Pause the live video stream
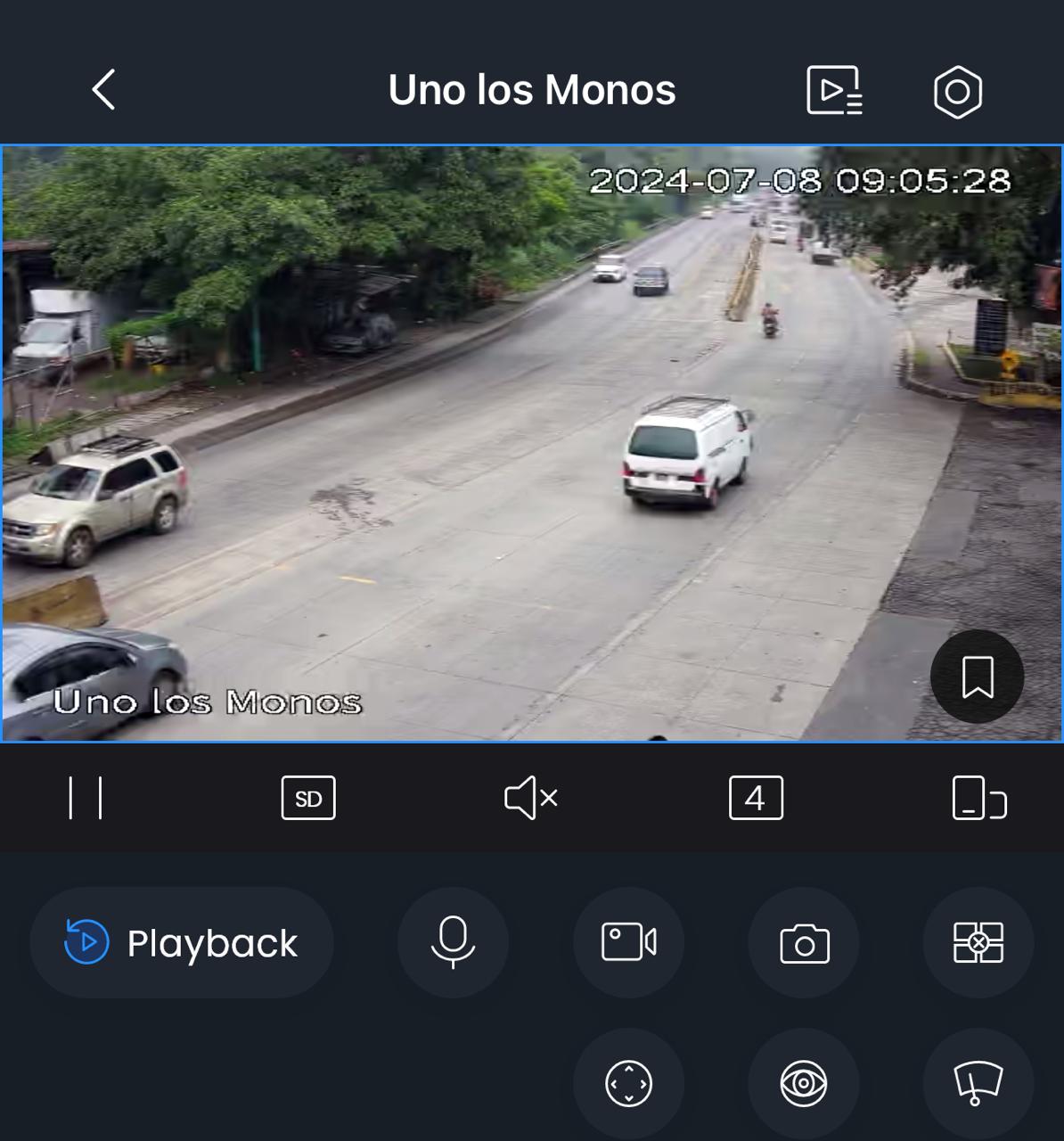Image resolution: width=1064 pixels, height=1141 pixels. [x=86, y=798]
